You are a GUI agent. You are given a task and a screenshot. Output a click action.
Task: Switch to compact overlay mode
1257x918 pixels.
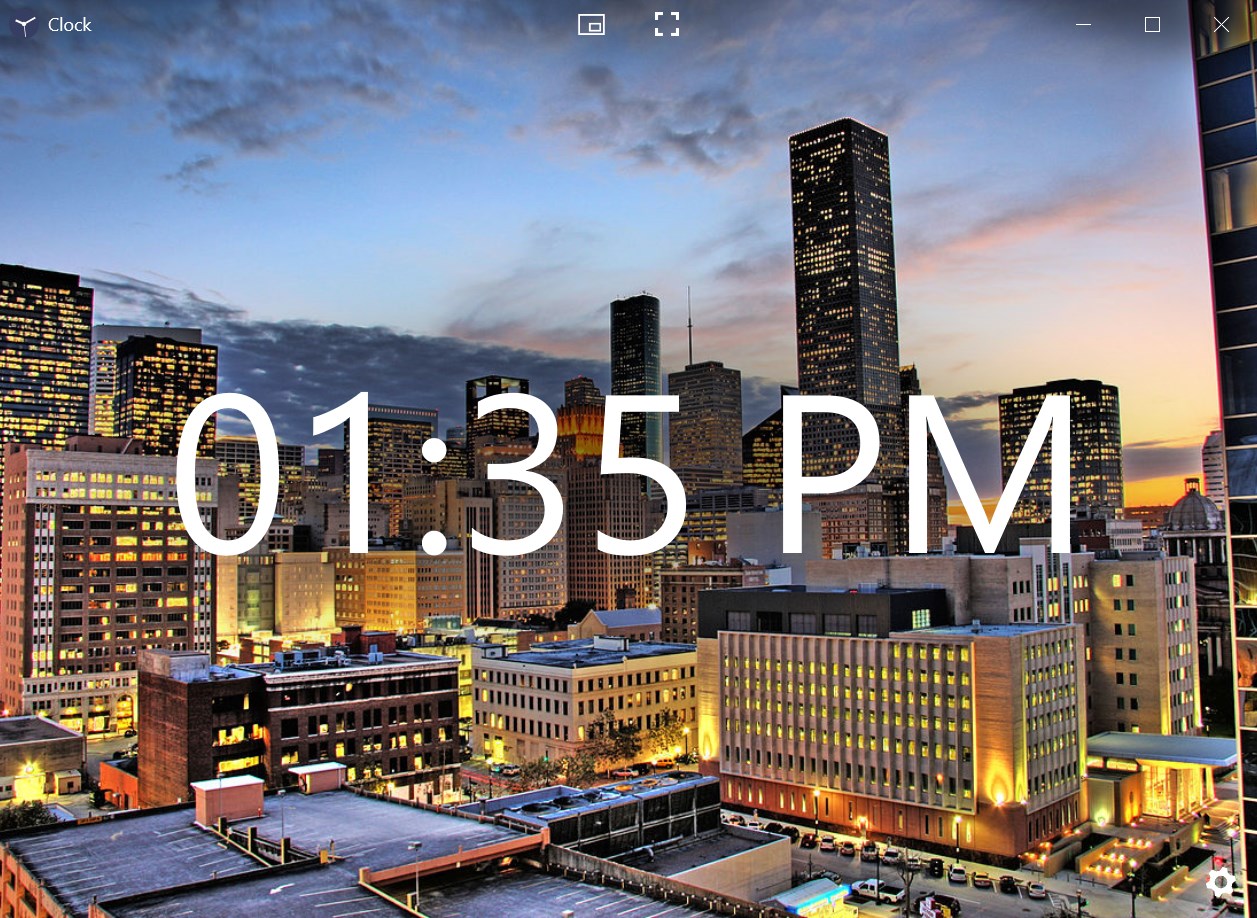(591, 25)
